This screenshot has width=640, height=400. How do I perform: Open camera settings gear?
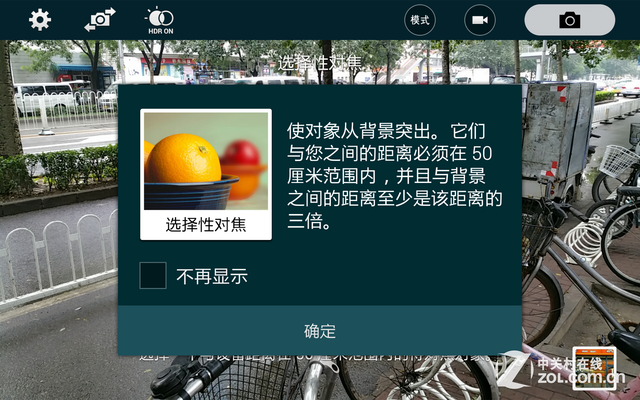coord(40,19)
